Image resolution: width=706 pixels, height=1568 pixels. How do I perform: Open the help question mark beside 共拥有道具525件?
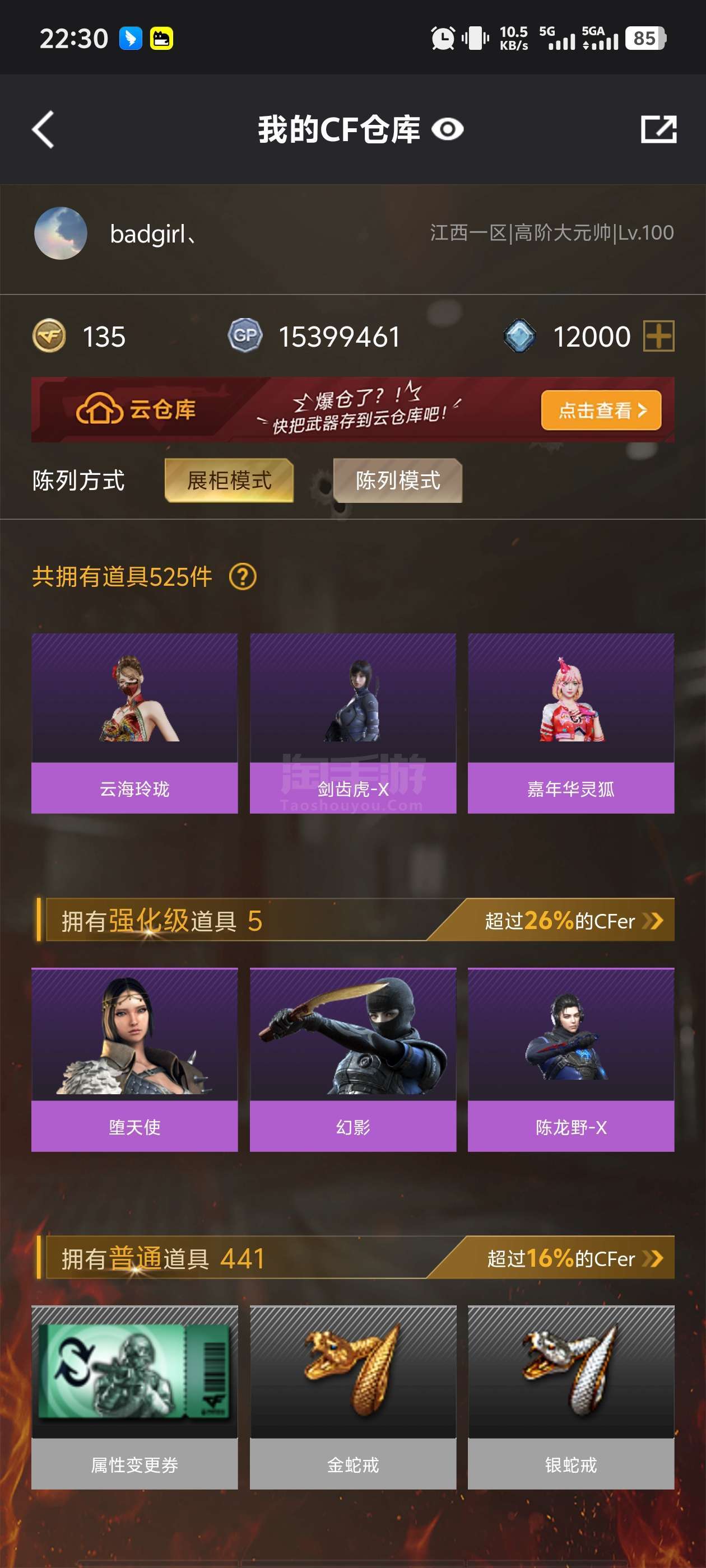243,576
